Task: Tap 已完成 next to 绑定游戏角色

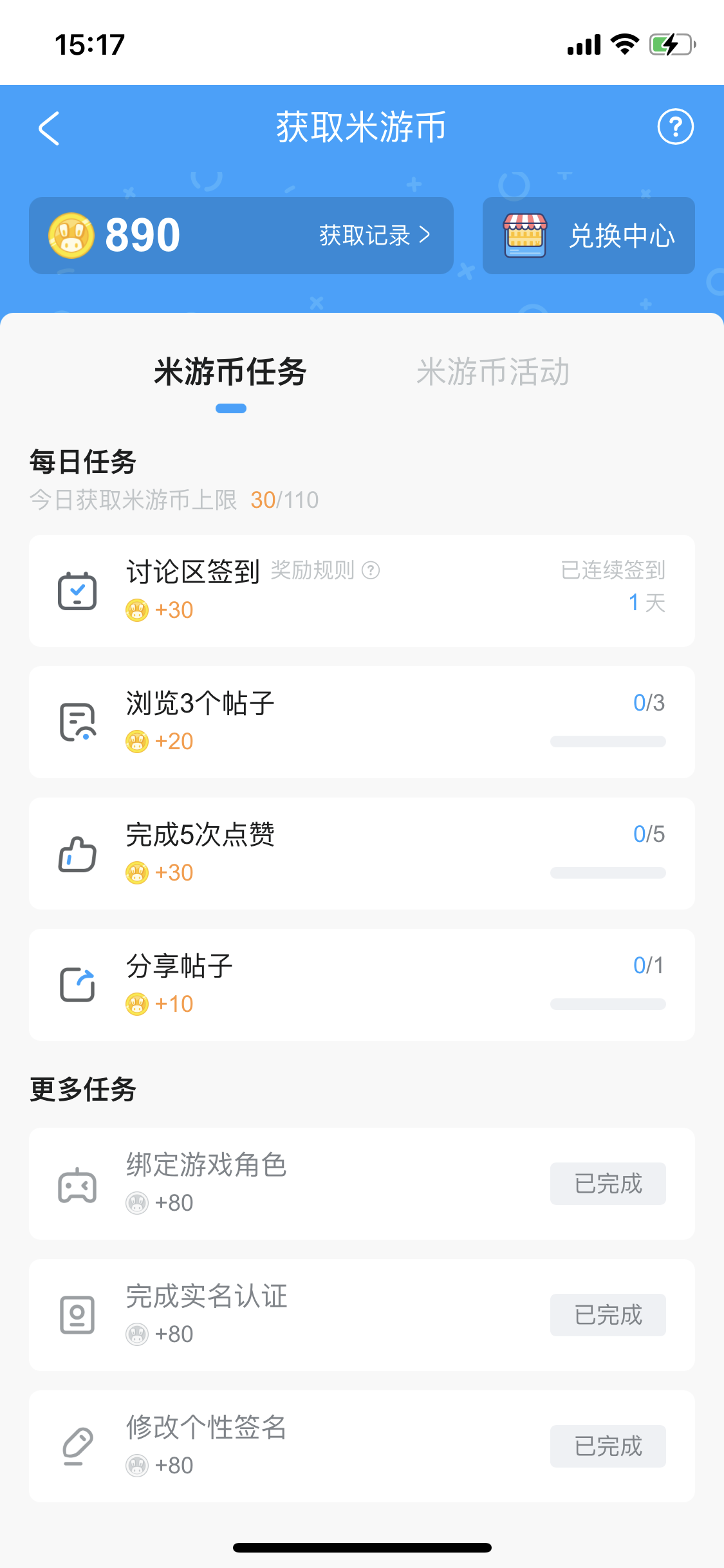Action: (x=608, y=1184)
